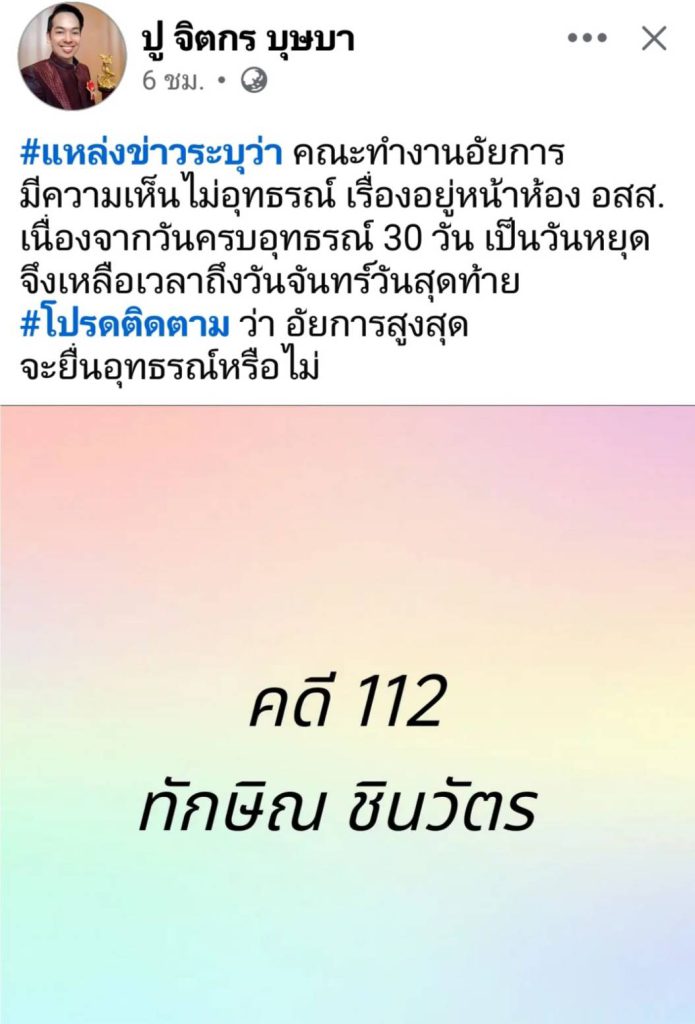The image size is (695, 1024).
Task: Open ปู จิตกร บุษบา's profile picture
Action: tap(72, 57)
